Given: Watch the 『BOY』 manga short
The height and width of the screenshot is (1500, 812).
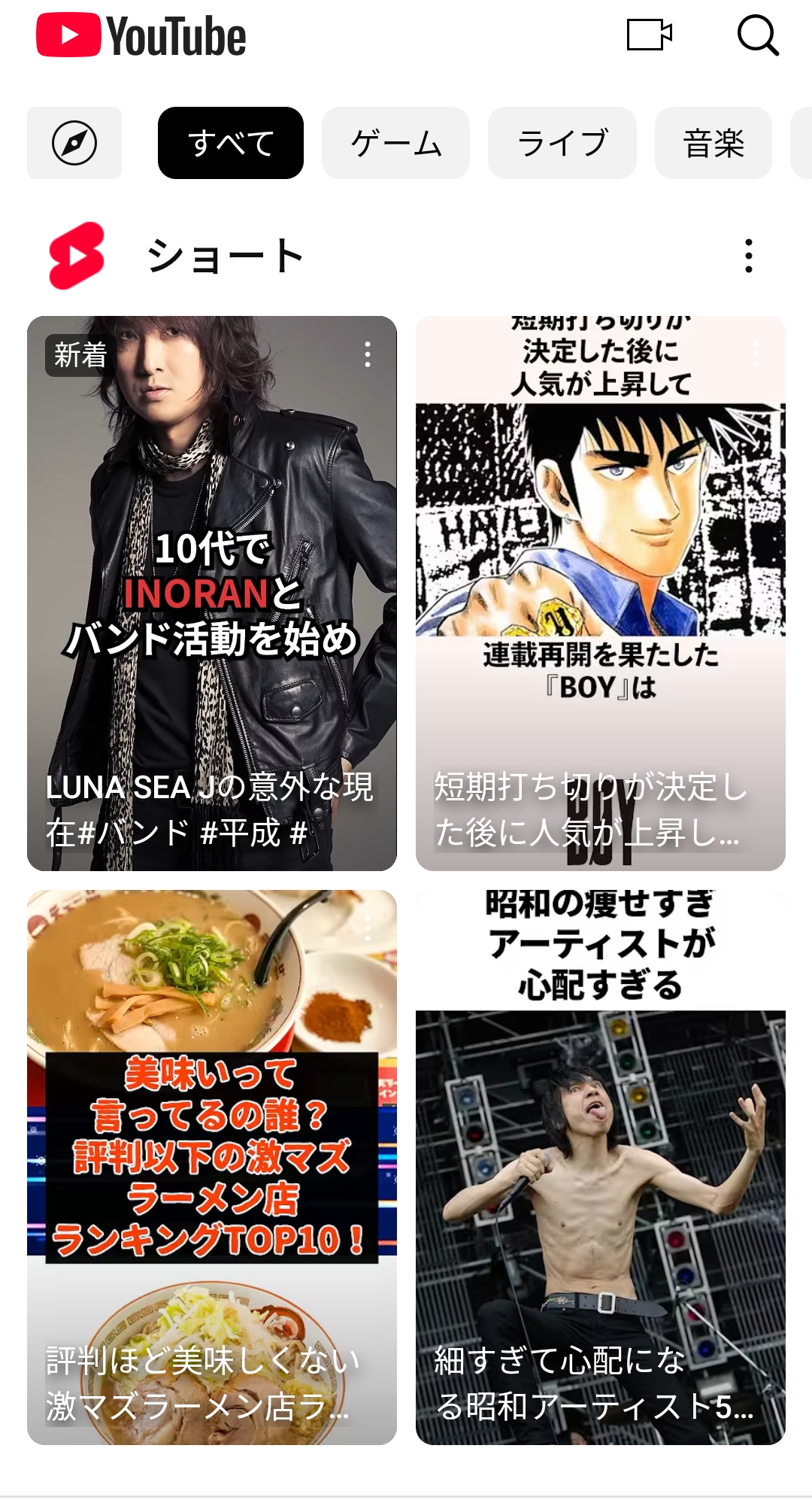Looking at the screenshot, I should (601, 593).
